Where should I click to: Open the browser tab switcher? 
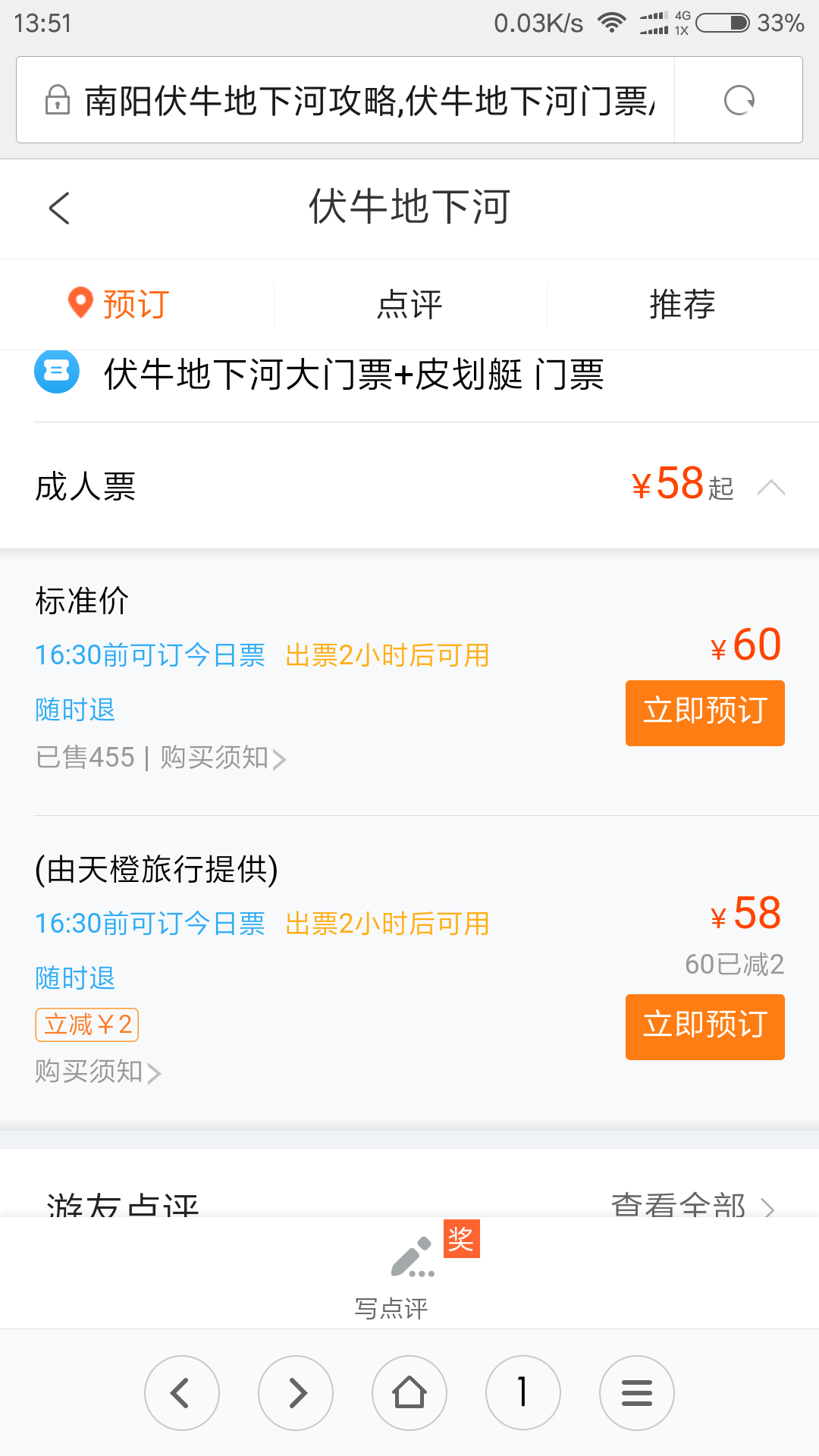click(523, 1393)
